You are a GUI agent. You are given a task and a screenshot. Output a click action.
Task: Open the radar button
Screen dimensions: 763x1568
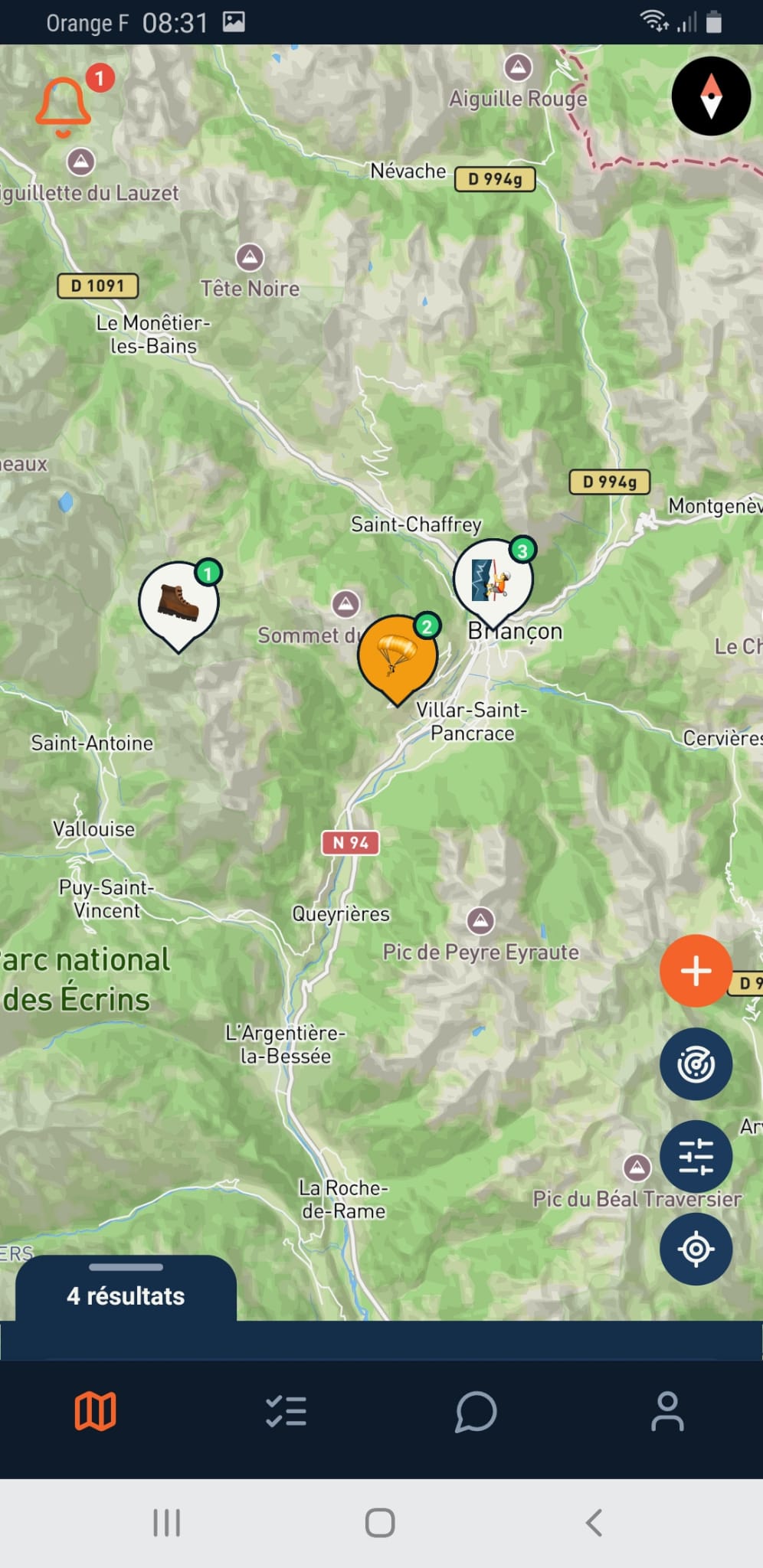point(696,1064)
